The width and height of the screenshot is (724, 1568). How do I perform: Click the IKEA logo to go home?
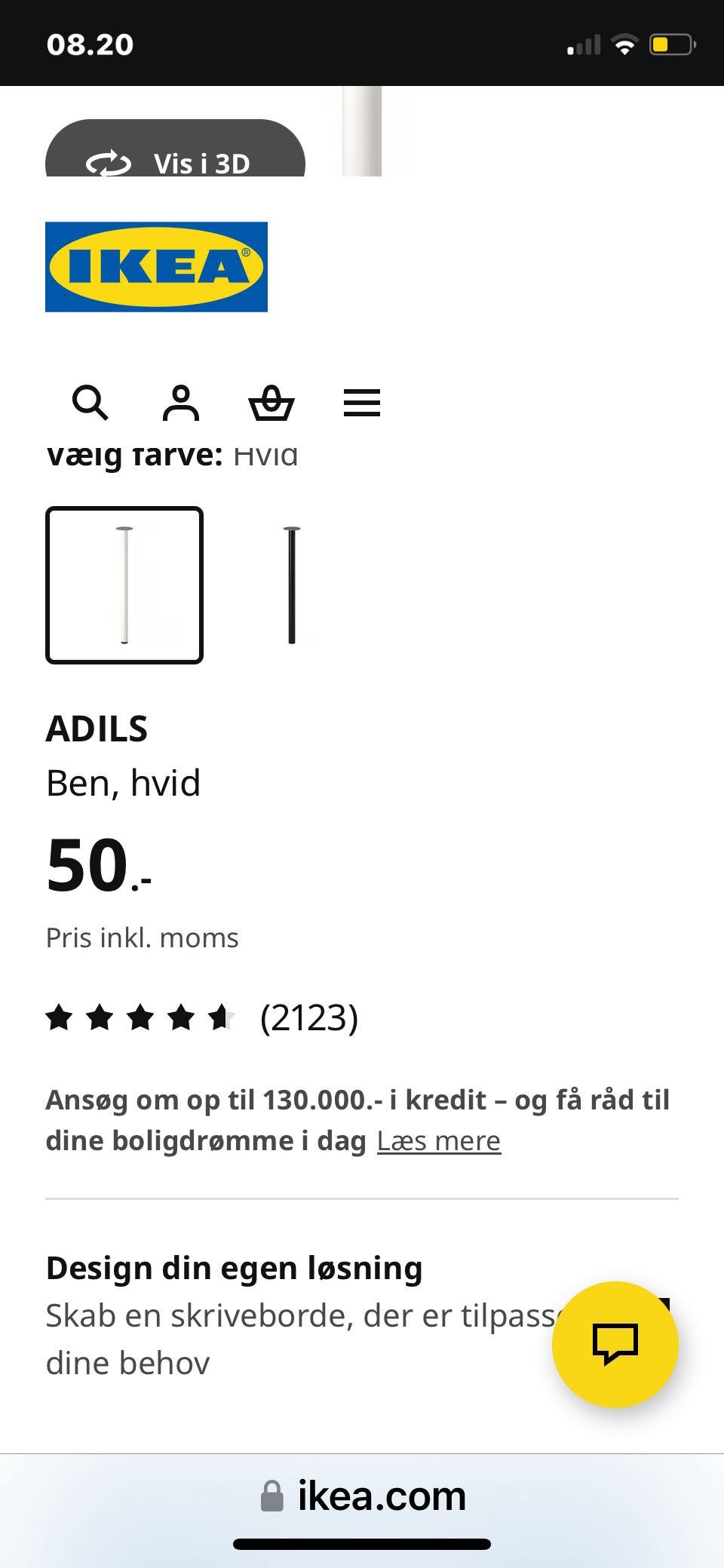coord(156,265)
